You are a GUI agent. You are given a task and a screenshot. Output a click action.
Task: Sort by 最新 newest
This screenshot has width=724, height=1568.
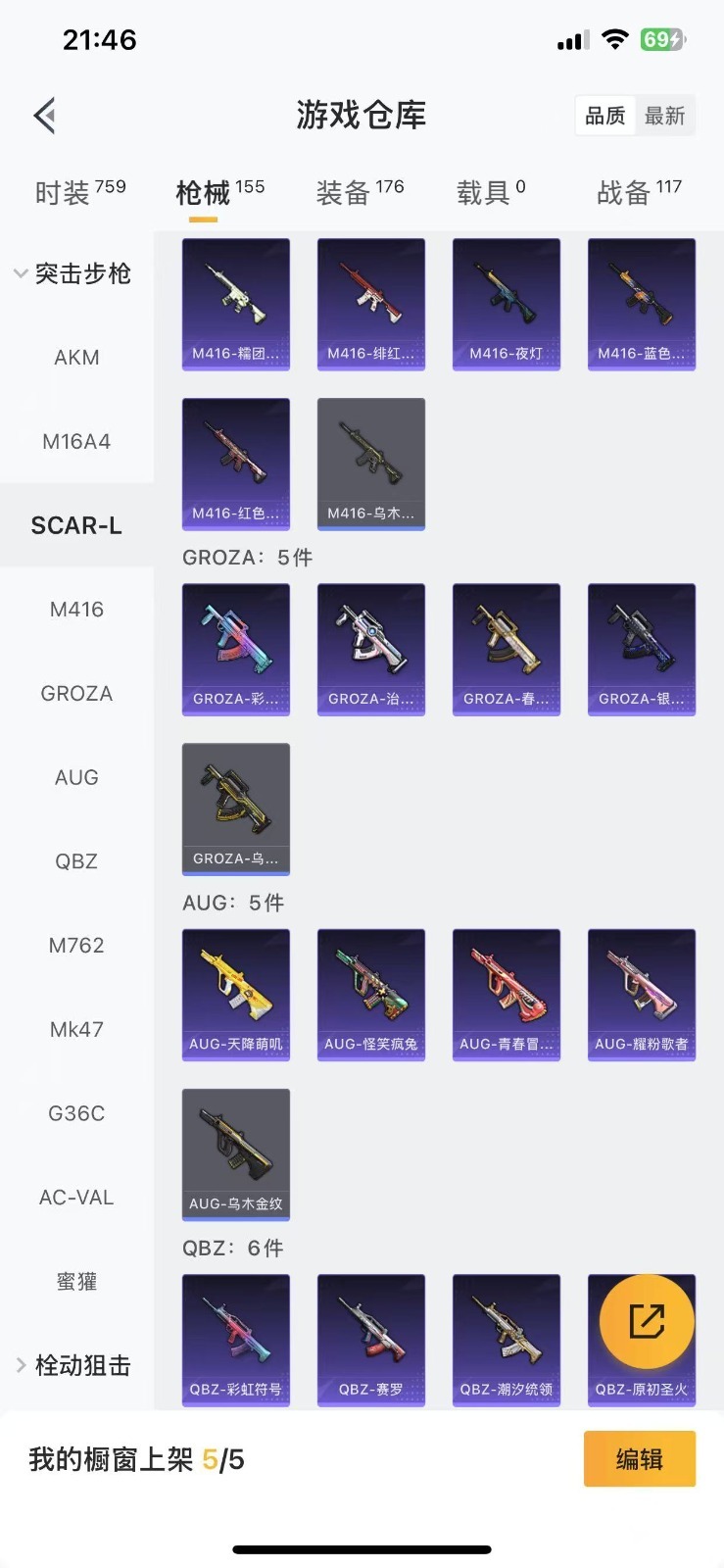tap(664, 116)
